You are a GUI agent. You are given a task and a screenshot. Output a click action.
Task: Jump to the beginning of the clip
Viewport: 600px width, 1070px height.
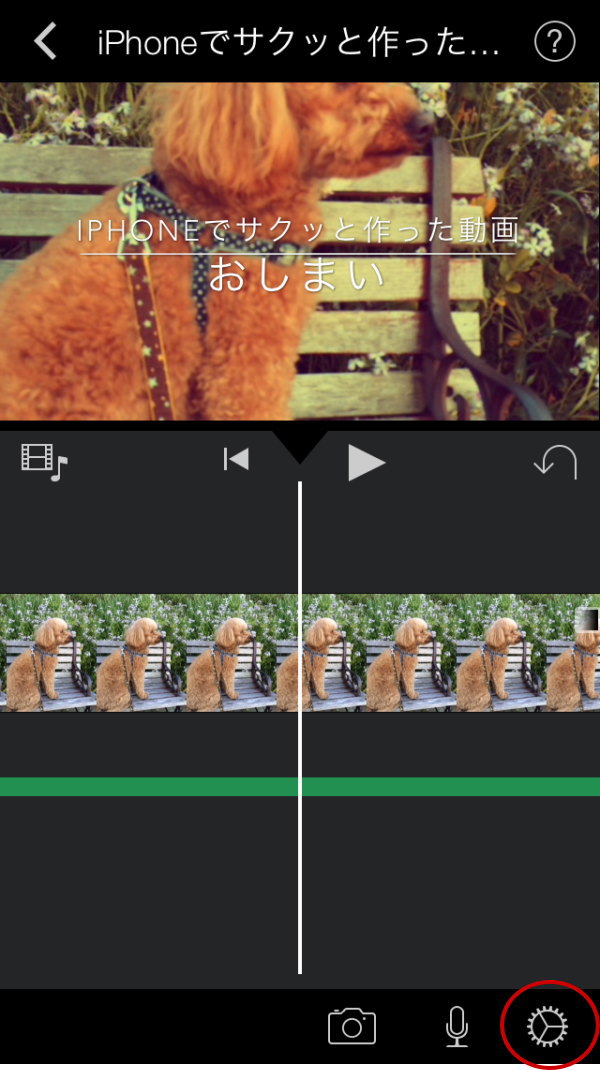click(236, 459)
